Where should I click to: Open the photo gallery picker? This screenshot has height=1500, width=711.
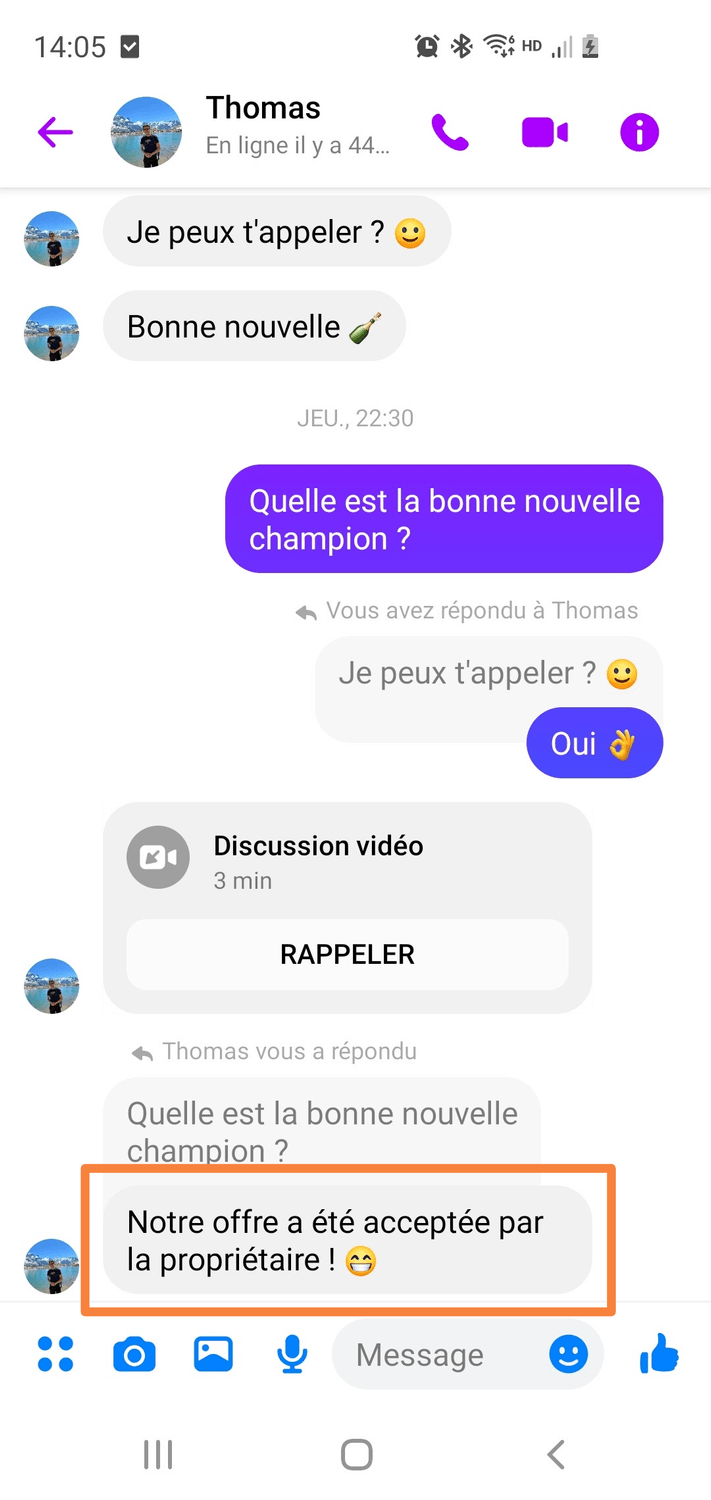213,1355
